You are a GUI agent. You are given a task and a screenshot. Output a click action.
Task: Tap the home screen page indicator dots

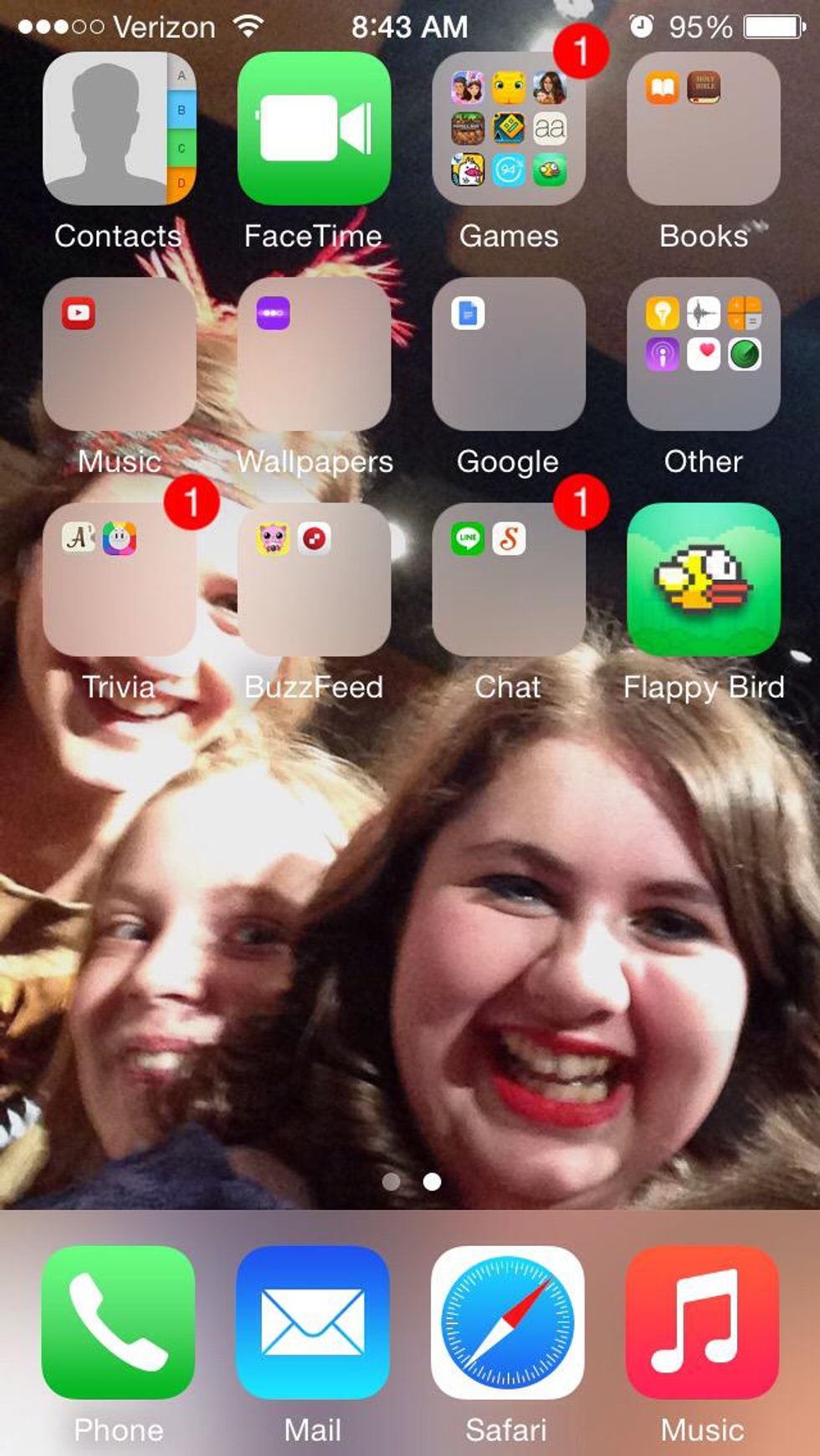(x=411, y=1182)
